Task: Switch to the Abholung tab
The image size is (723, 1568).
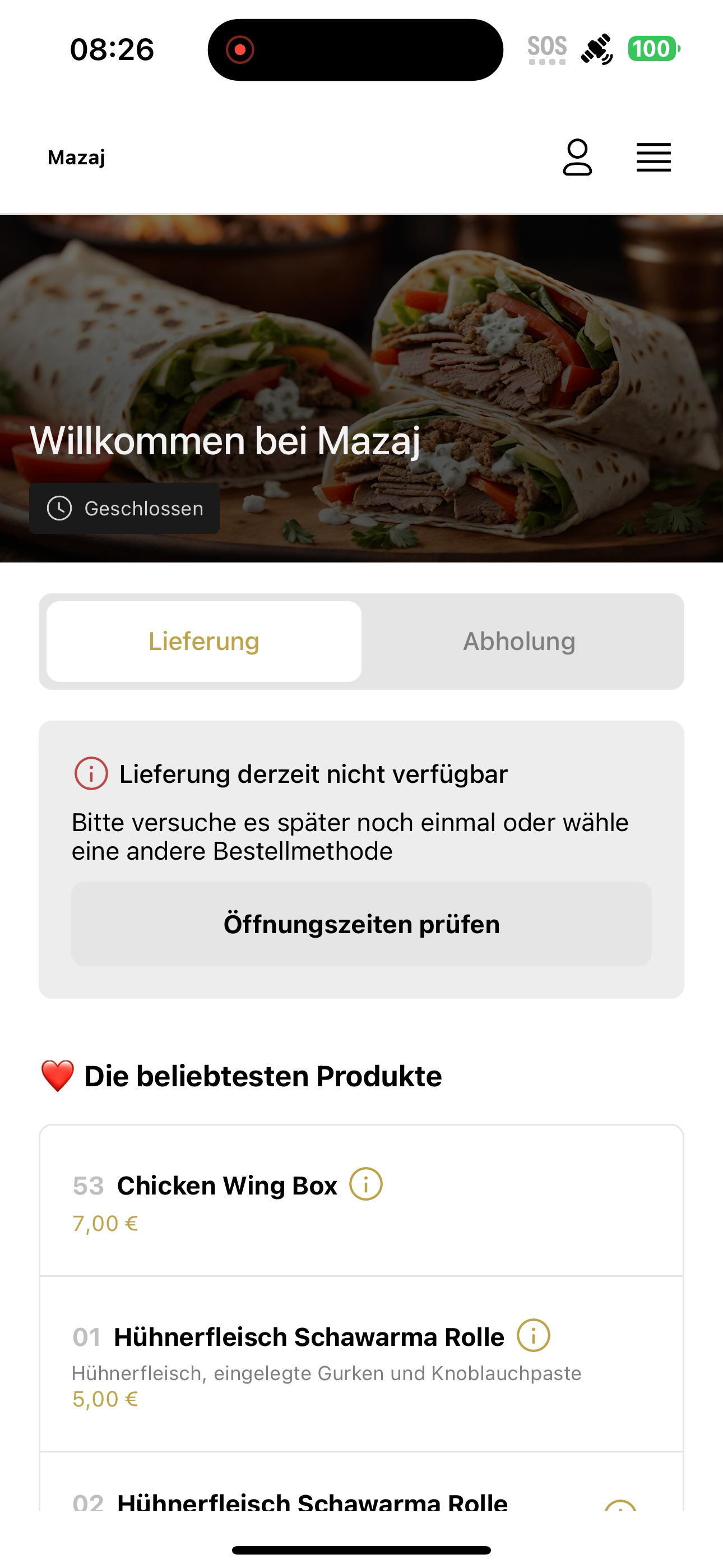Action: pyautogui.click(x=519, y=641)
